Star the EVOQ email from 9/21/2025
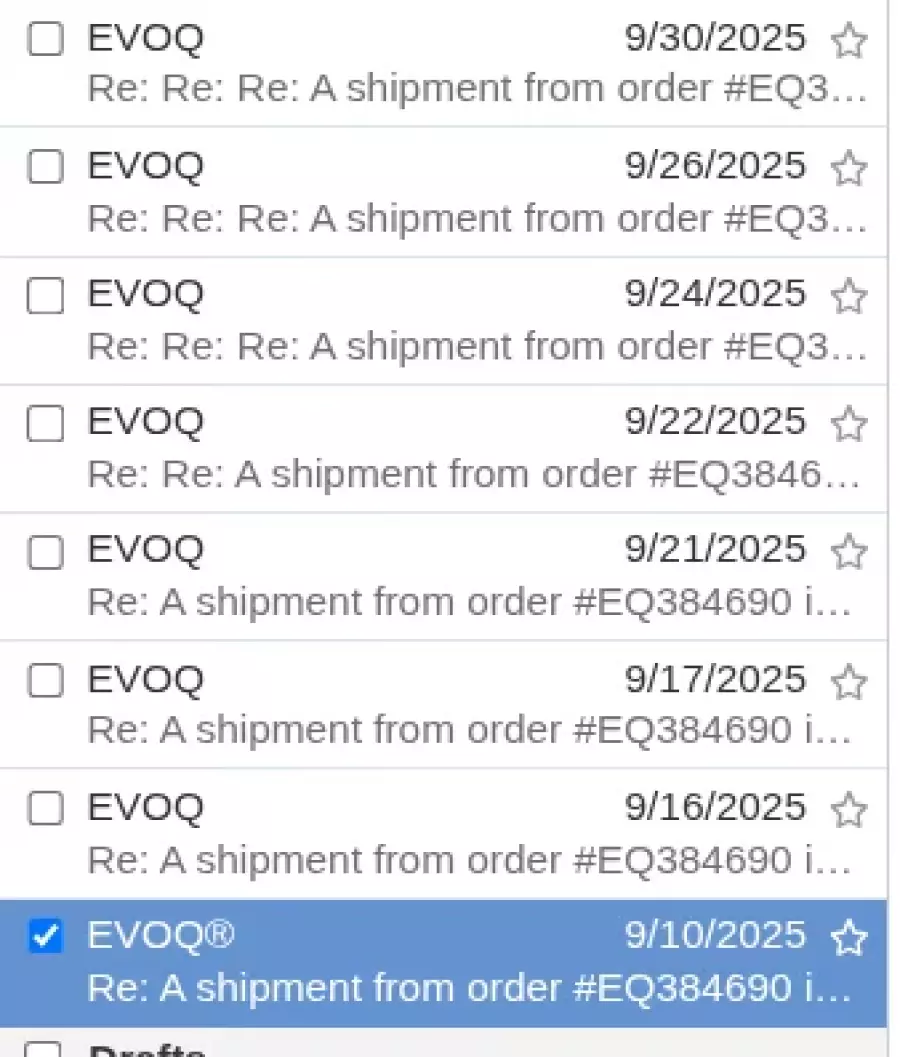 [848, 552]
